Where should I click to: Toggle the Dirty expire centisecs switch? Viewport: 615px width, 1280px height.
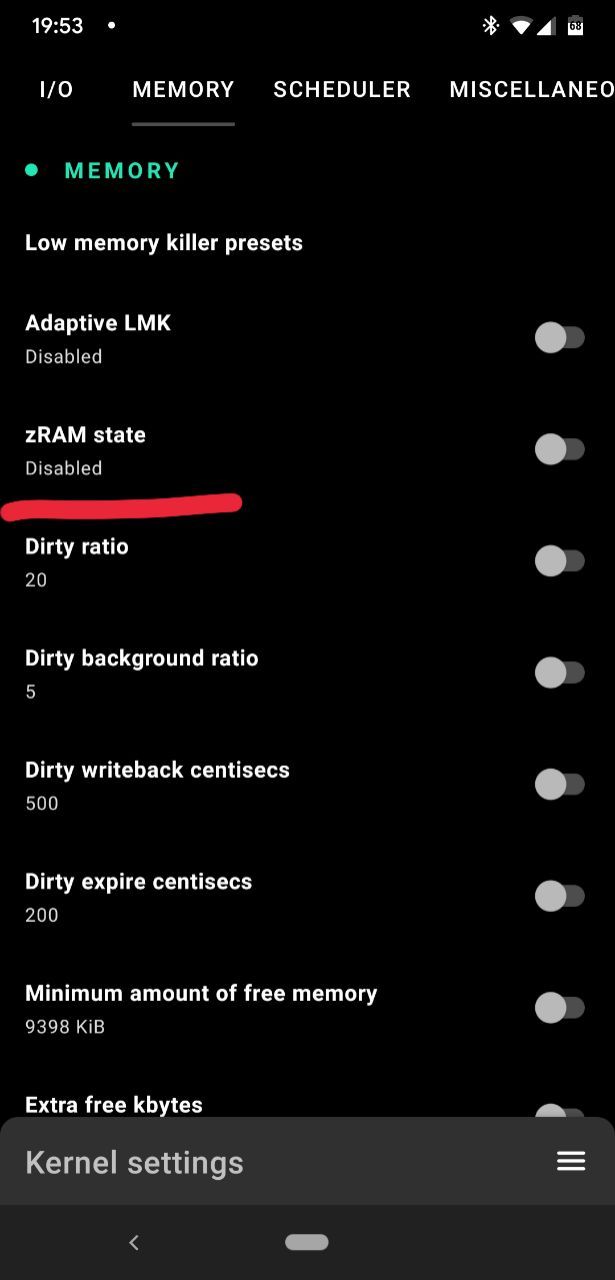click(559, 896)
